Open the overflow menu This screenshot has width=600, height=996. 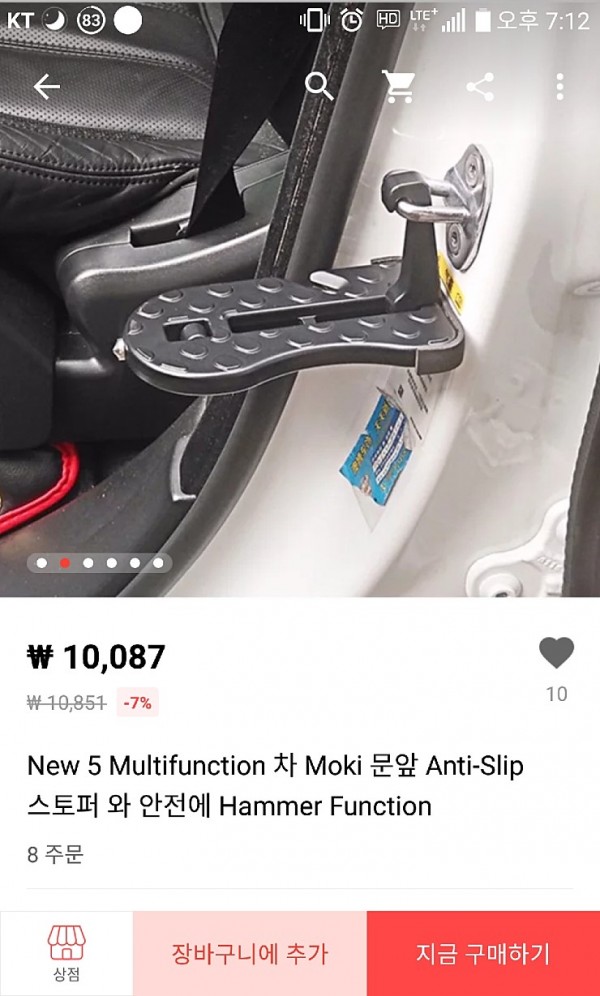pyautogui.click(x=559, y=87)
